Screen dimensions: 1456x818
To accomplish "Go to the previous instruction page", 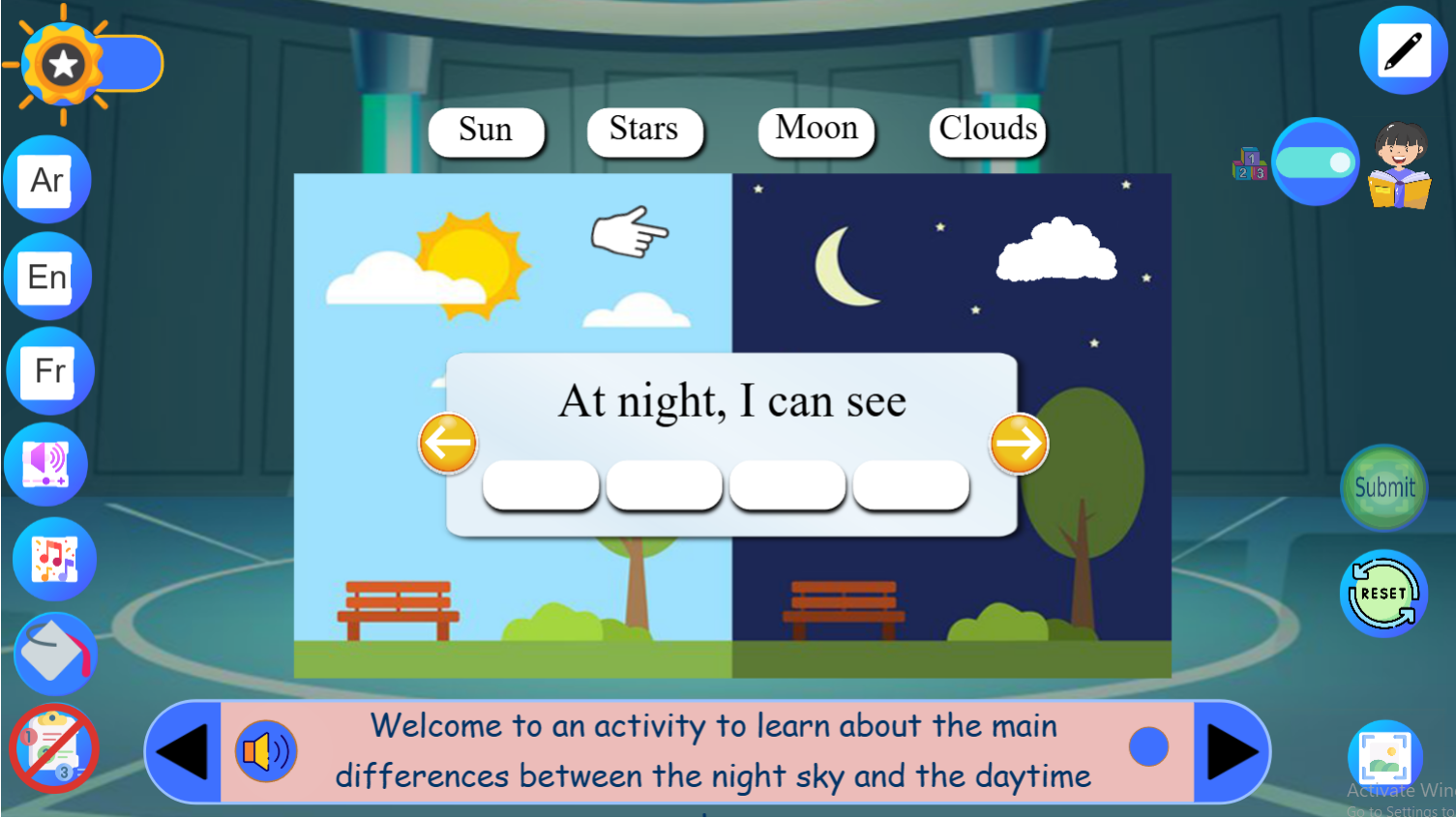I will tap(184, 751).
